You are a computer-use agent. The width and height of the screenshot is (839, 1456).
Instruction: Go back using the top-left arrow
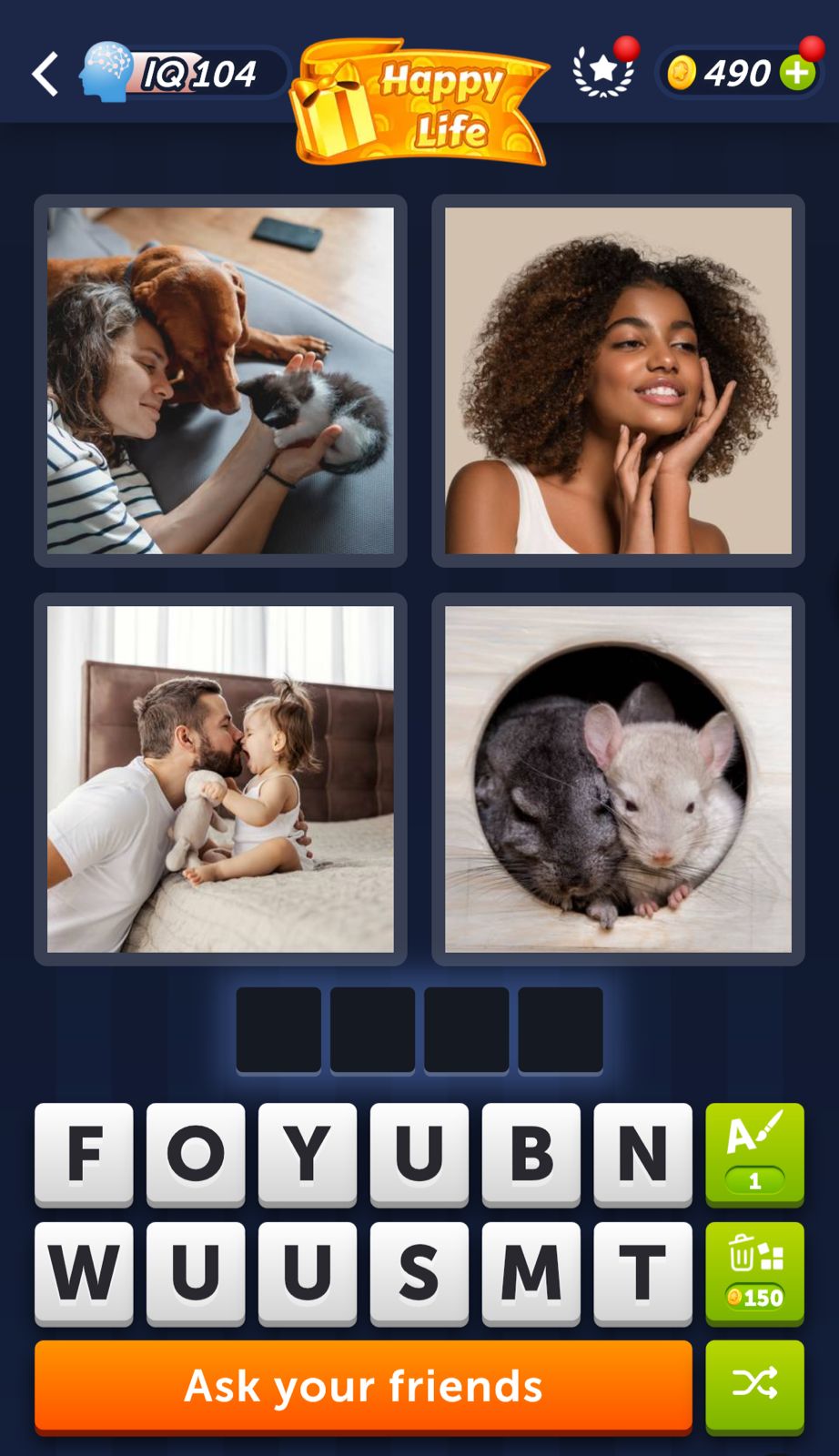point(45,74)
